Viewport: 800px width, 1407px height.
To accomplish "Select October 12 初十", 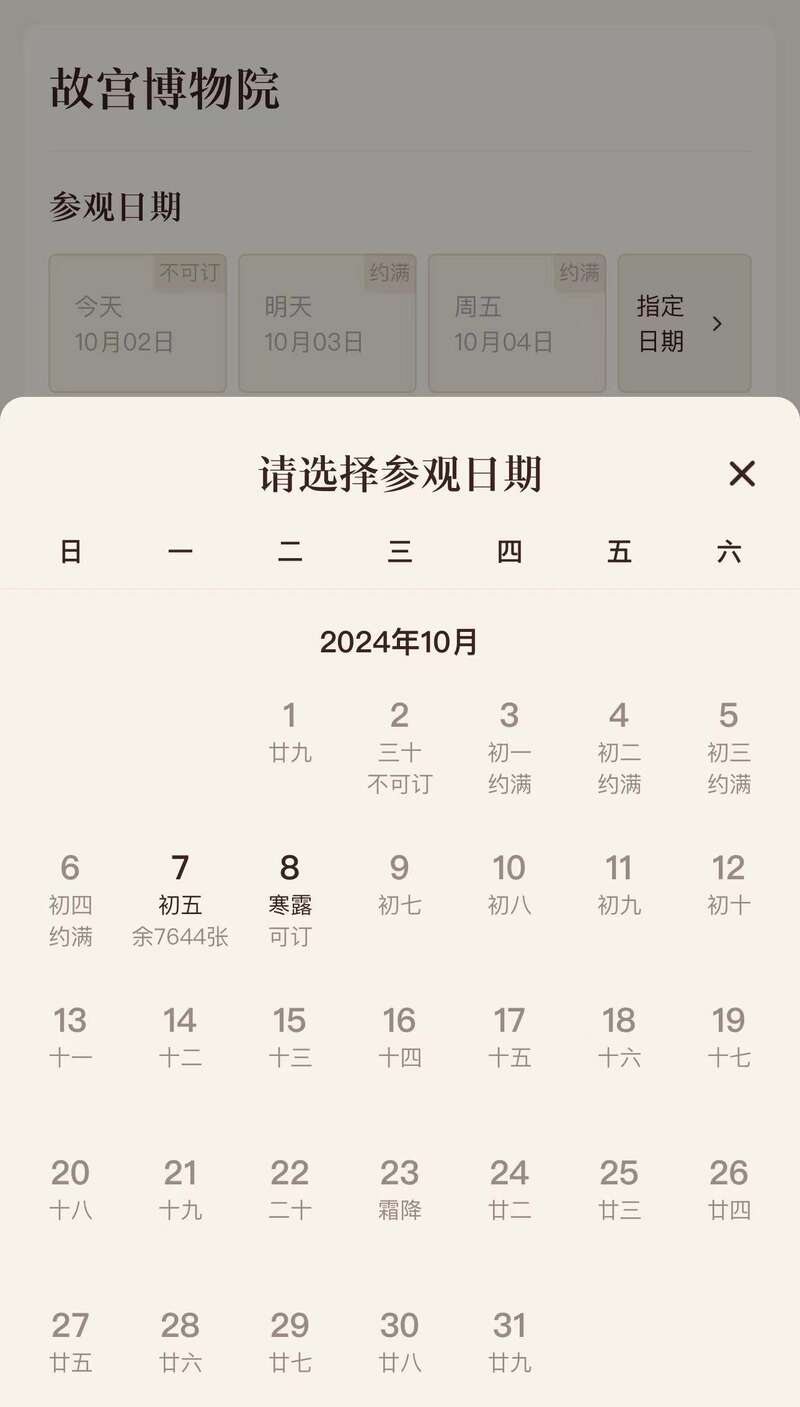I will [x=728, y=884].
